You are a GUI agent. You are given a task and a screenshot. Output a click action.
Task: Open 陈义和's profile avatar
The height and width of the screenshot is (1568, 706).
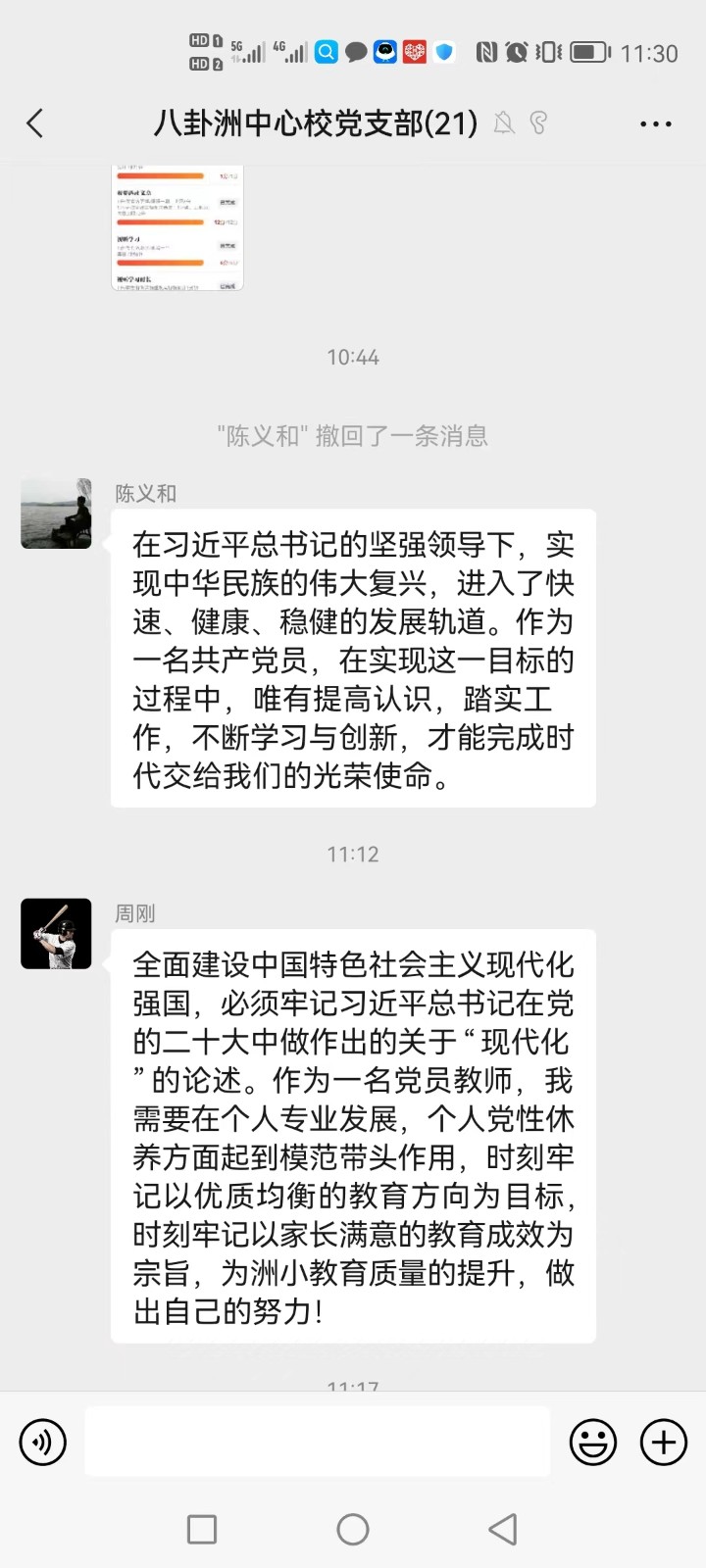point(56,514)
